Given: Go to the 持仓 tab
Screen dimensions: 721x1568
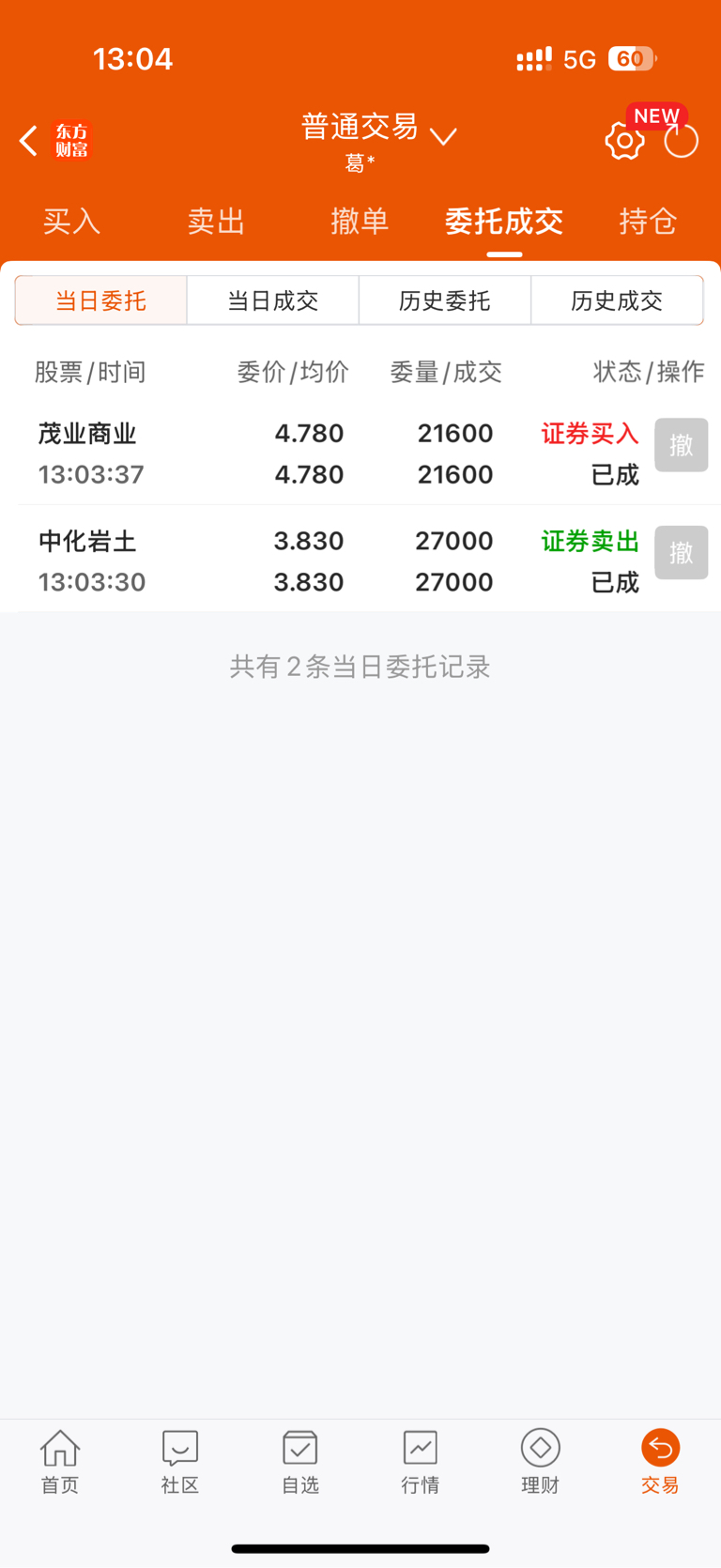Looking at the screenshot, I should (648, 222).
